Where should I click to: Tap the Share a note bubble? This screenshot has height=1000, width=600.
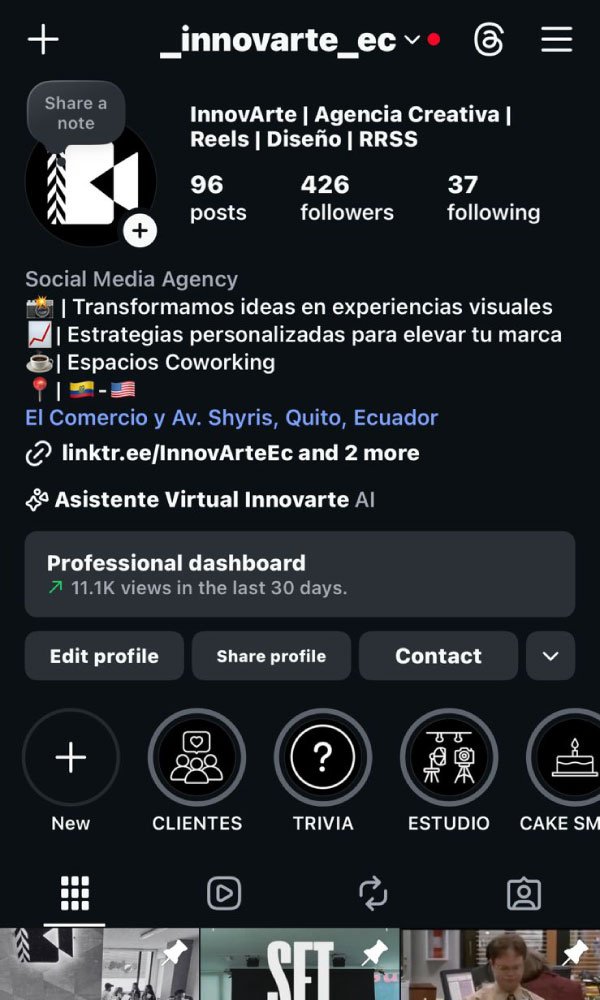75,112
